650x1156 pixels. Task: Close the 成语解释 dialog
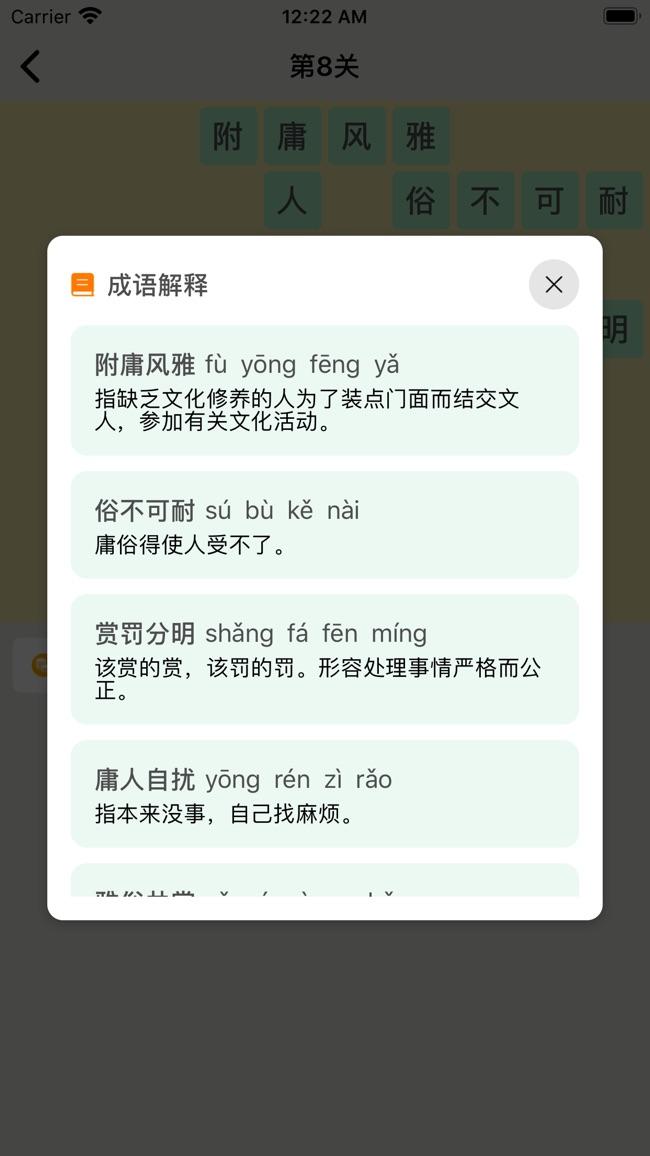tap(553, 285)
